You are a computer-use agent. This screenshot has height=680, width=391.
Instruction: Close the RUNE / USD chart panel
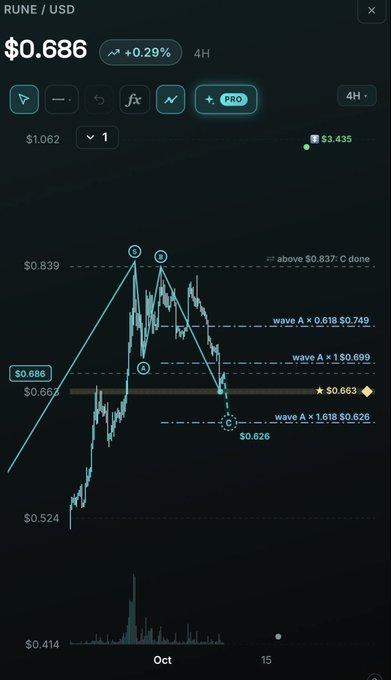click(x=371, y=10)
